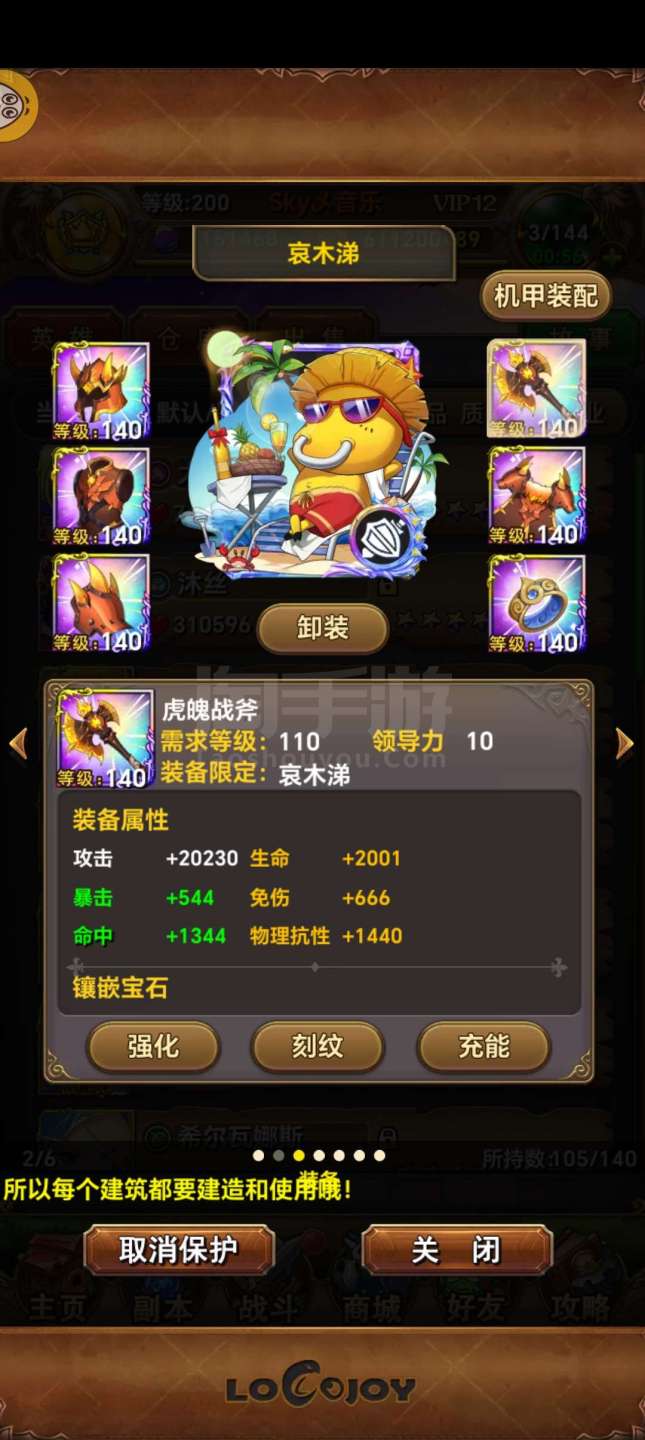Image resolution: width=645 pixels, height=1440 pixels.
Task: Go to next equipment with right arrow
Action: [x=625, y=743]
